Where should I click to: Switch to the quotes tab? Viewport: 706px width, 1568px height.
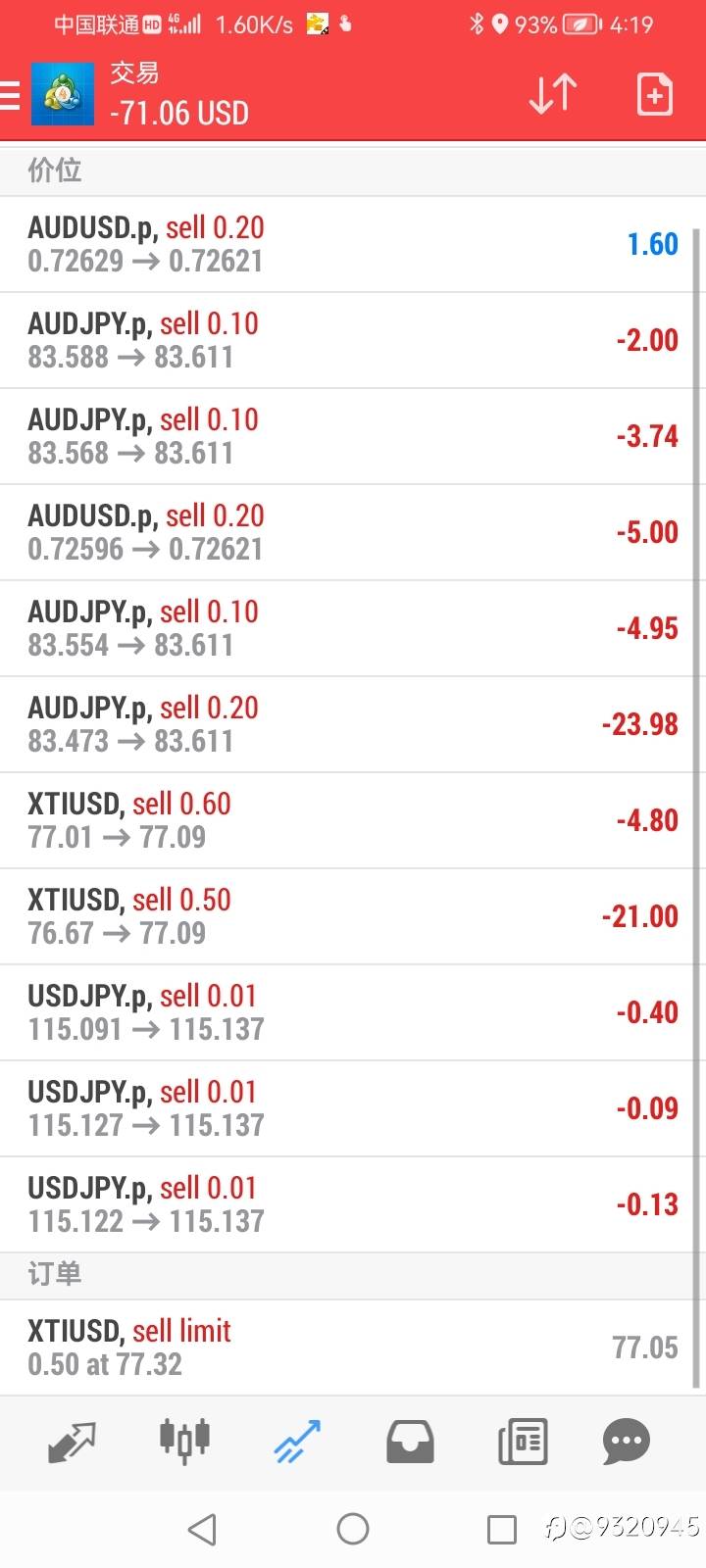coord(72,1442)
